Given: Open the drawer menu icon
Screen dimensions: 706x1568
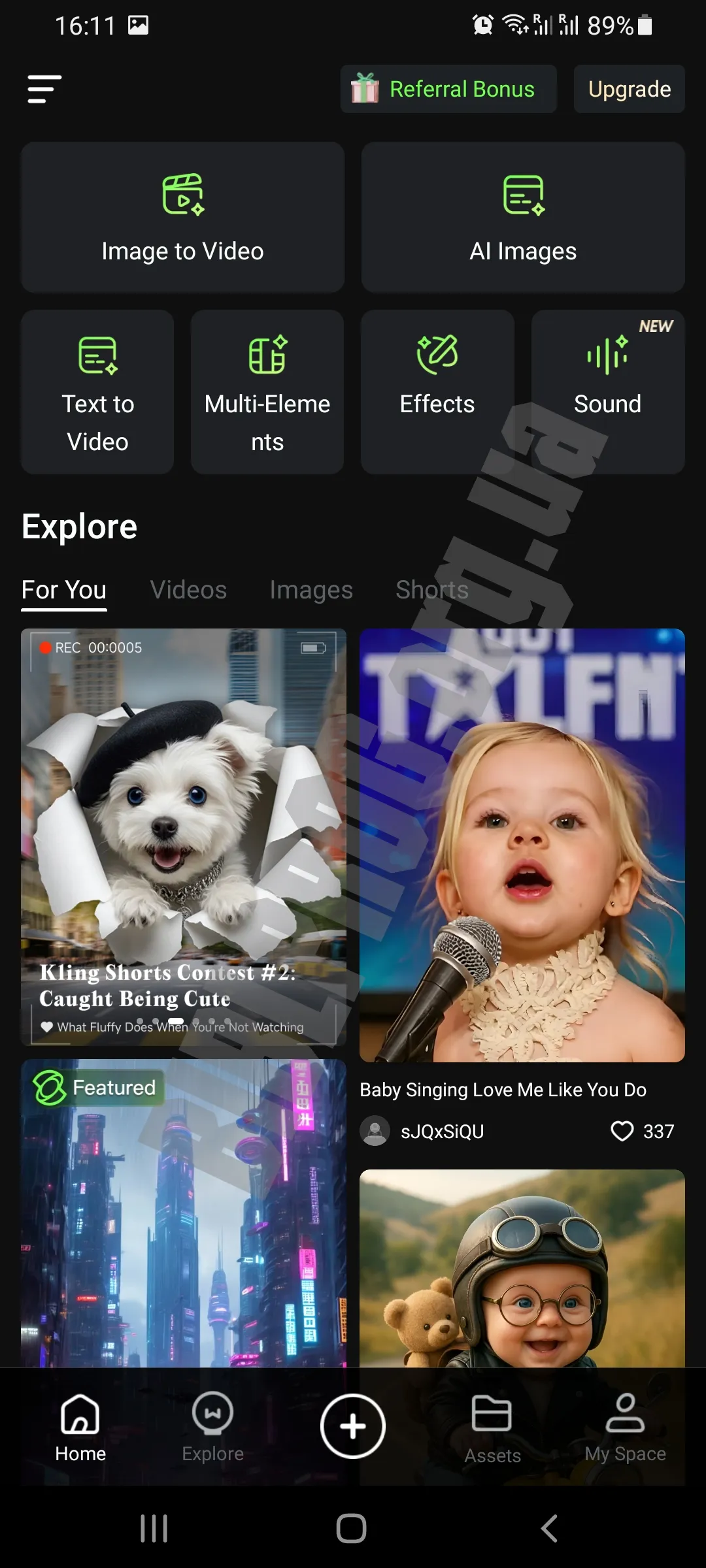Looking at the screenshot, I should click(x=44, y=89).
